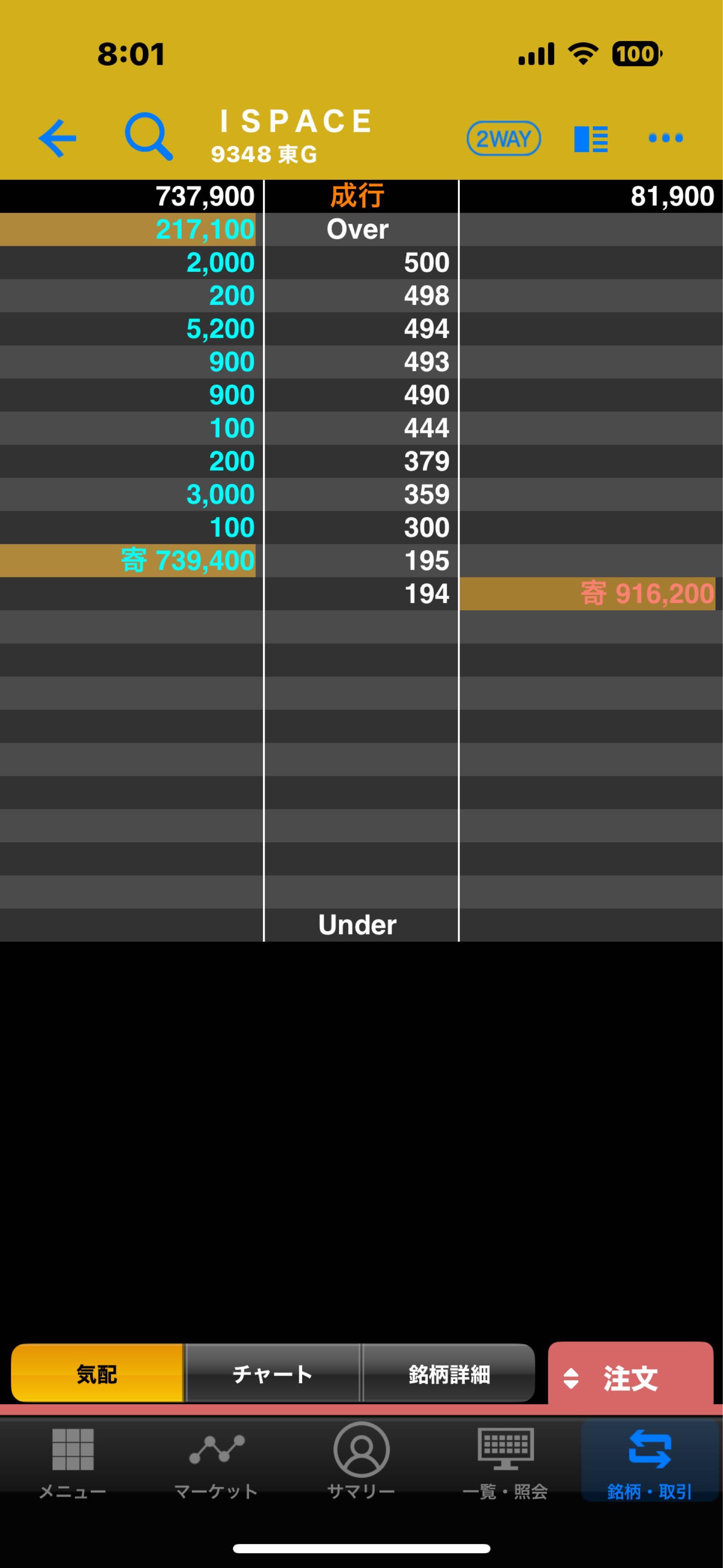The width and height of the screenshot is (723, 1568).
Task: Open the サマリー tab
Action: [361, 1461]
